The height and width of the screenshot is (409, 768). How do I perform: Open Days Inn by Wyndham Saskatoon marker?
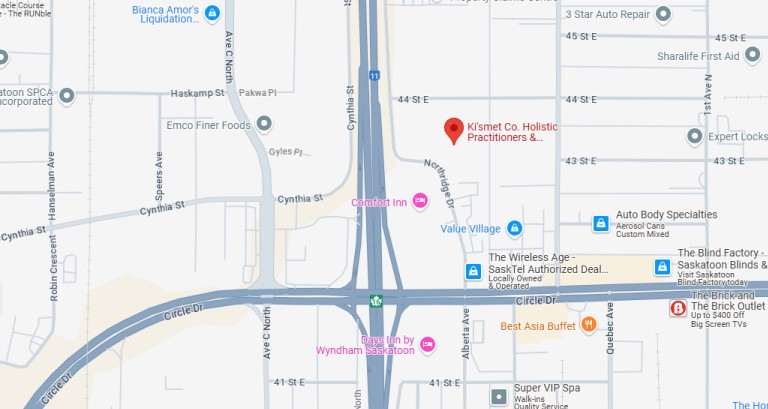(427, 344)
